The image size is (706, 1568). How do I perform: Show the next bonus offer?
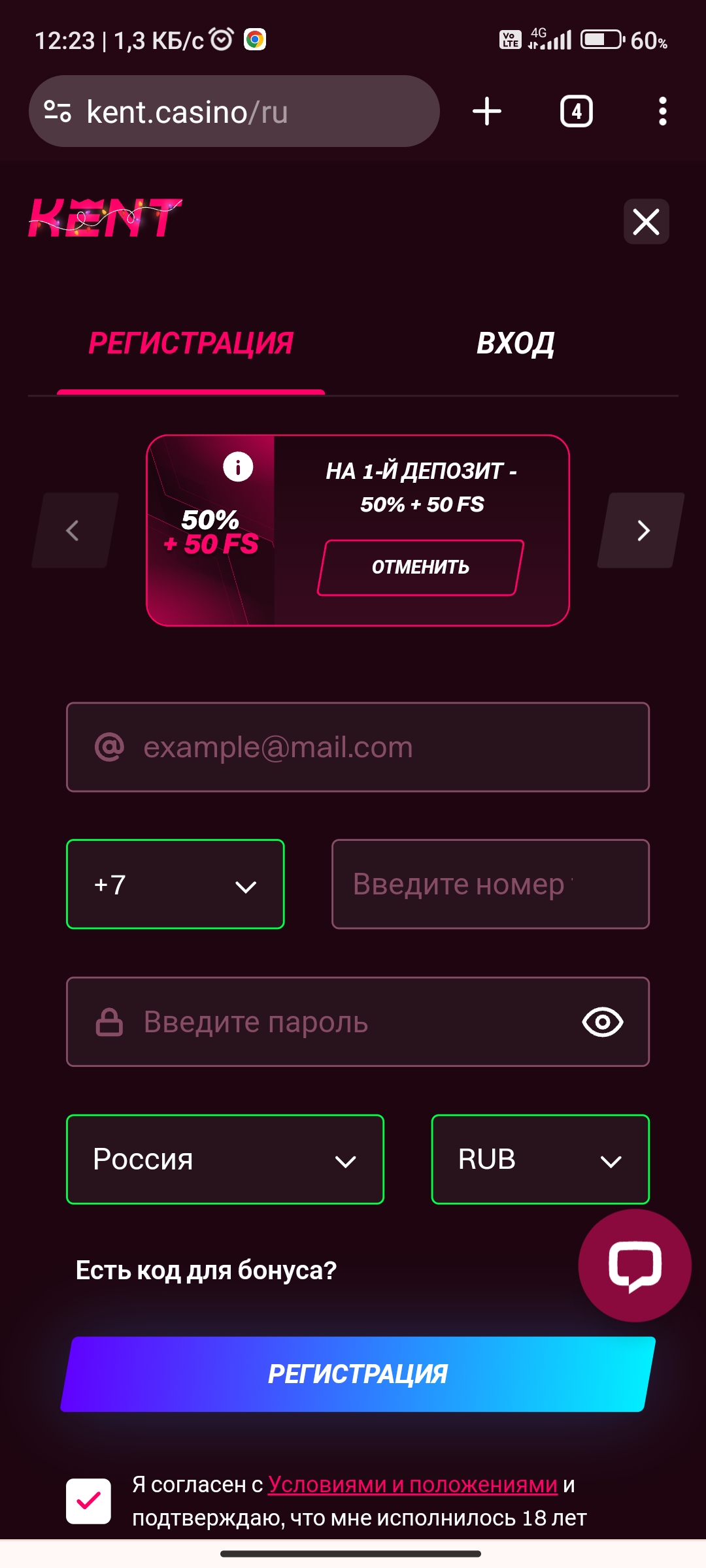[642, 531]
